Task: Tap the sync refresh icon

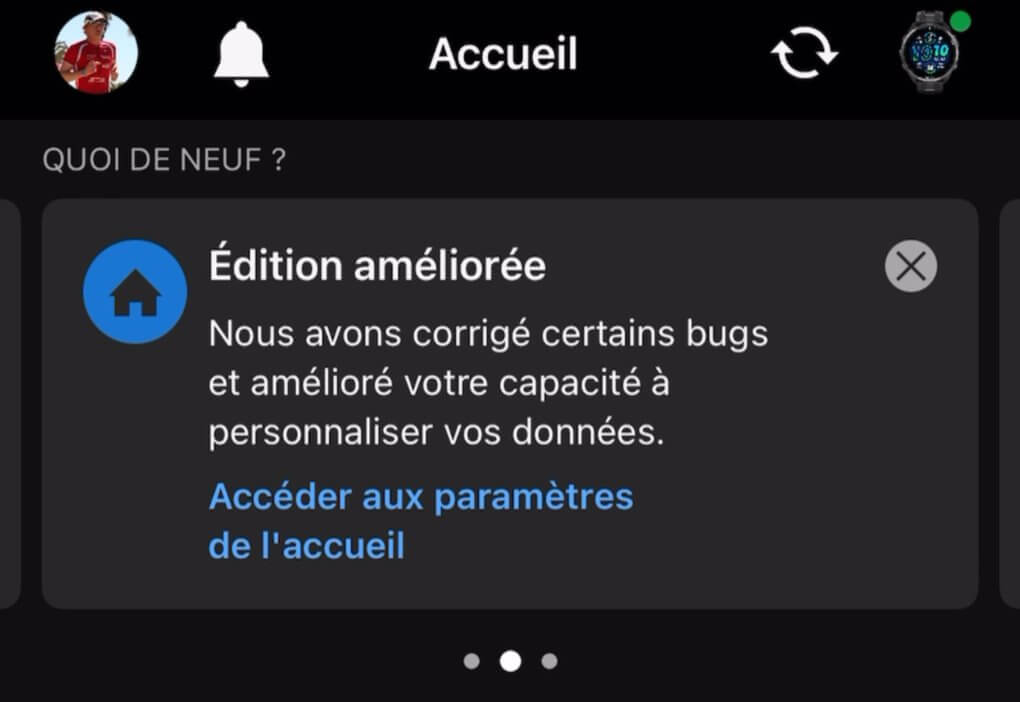Action: pyautogui.click(x=805, y=54)
